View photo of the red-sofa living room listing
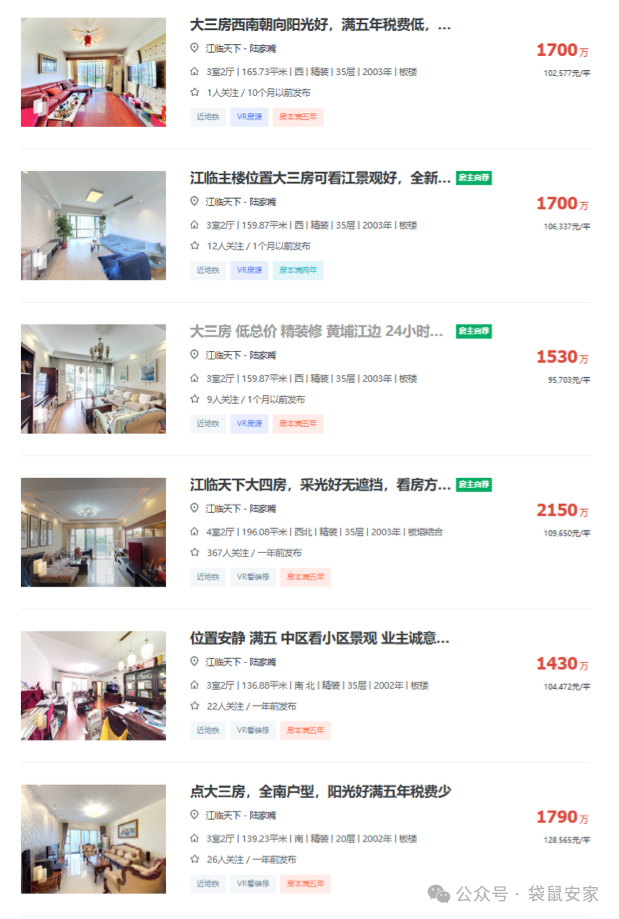 [93, 72]
